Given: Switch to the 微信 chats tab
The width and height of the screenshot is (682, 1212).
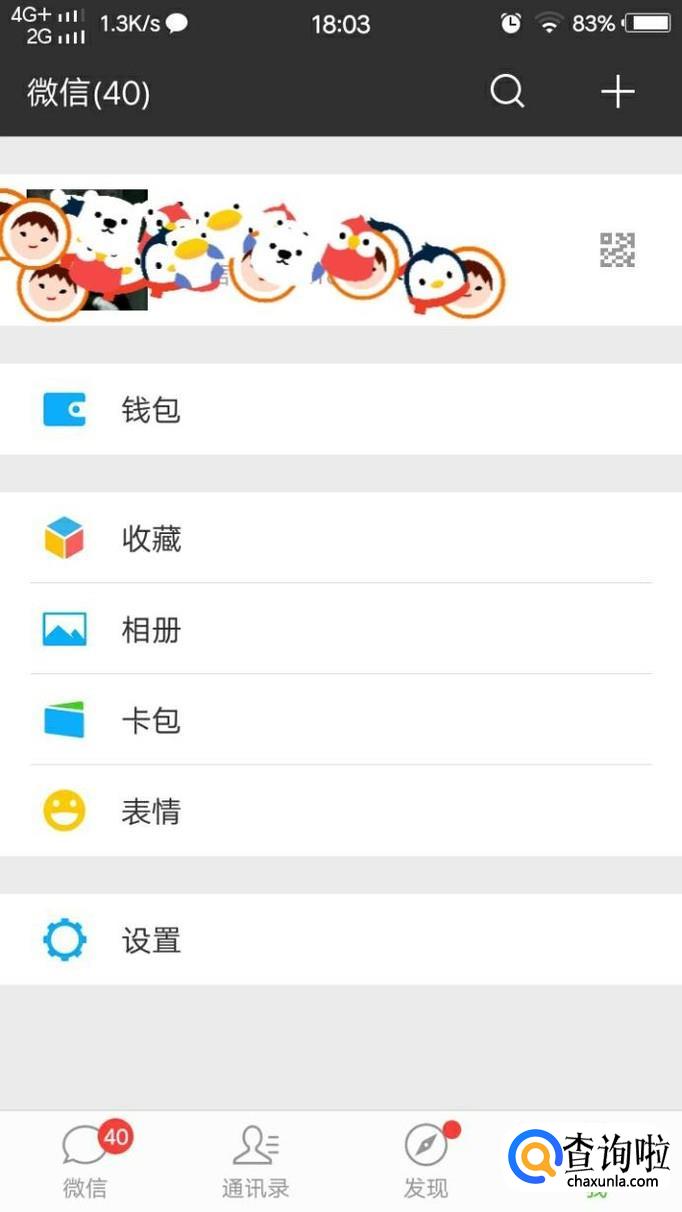Looking at the screenshot, I should point(86,1160).
